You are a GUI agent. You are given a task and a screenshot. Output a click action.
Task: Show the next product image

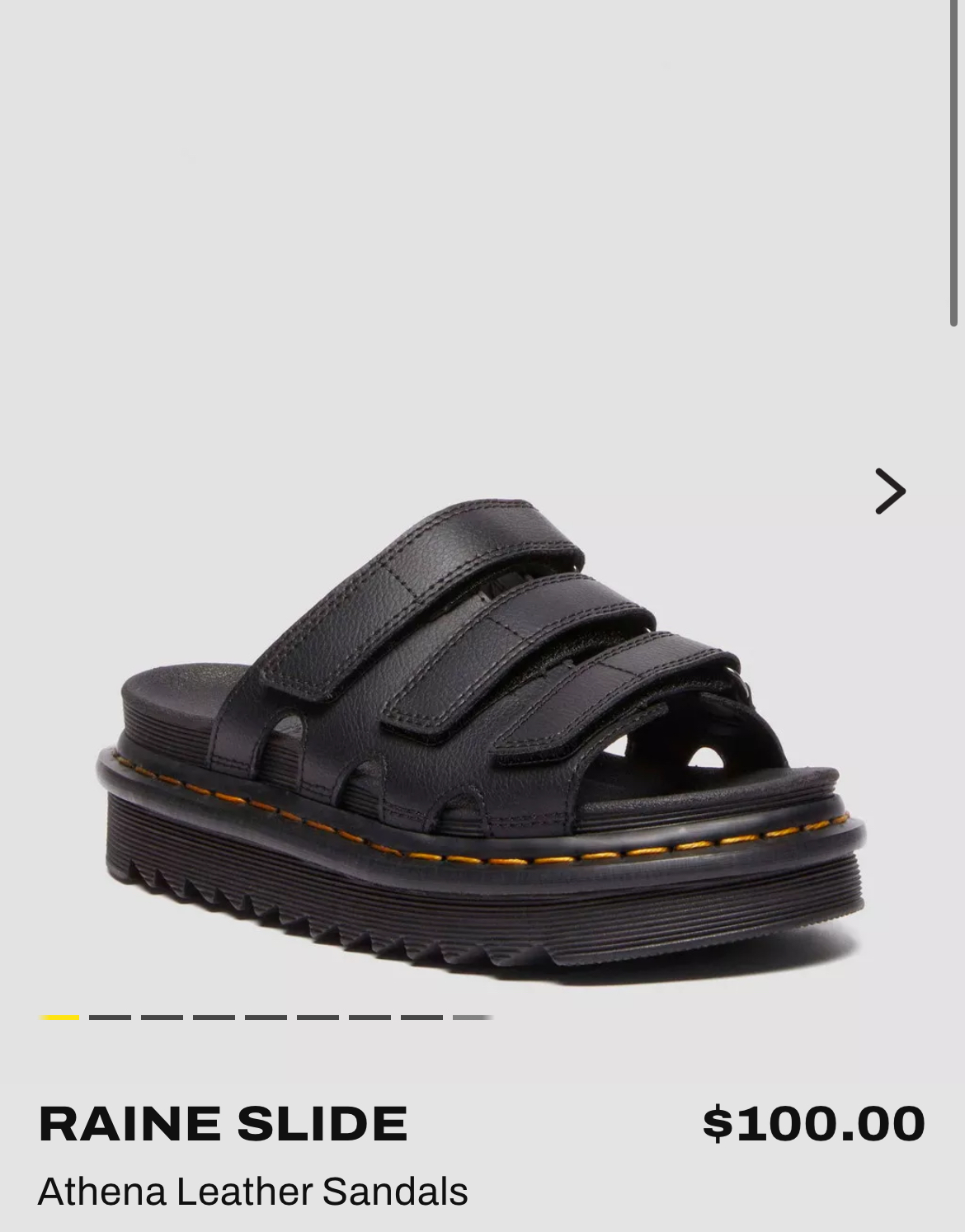890,491
